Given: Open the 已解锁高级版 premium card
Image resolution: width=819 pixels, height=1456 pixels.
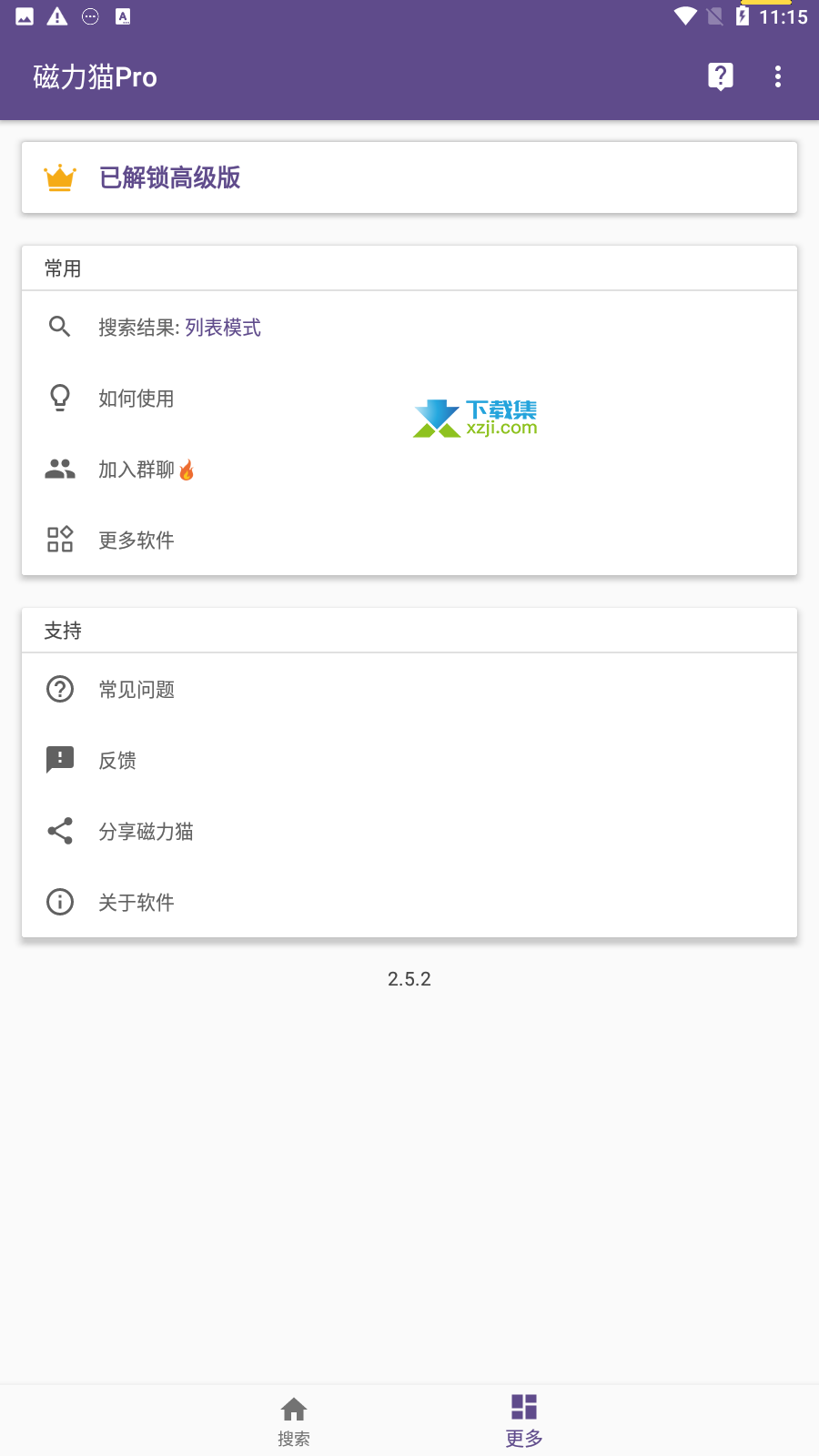Looking at the screenshot, I should pyautogui.click(x=409, y=177).
